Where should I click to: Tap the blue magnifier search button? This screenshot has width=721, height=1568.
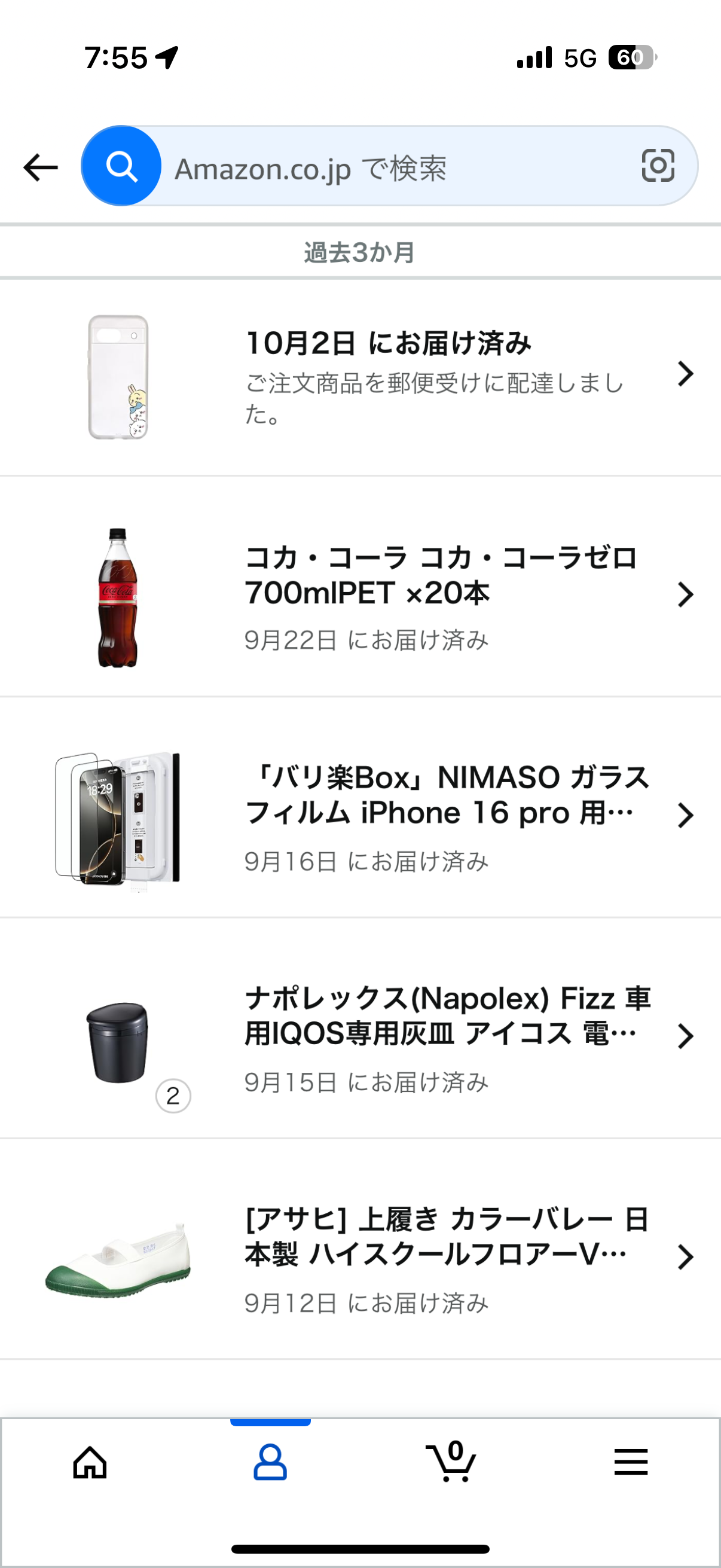tap(122, 166)
